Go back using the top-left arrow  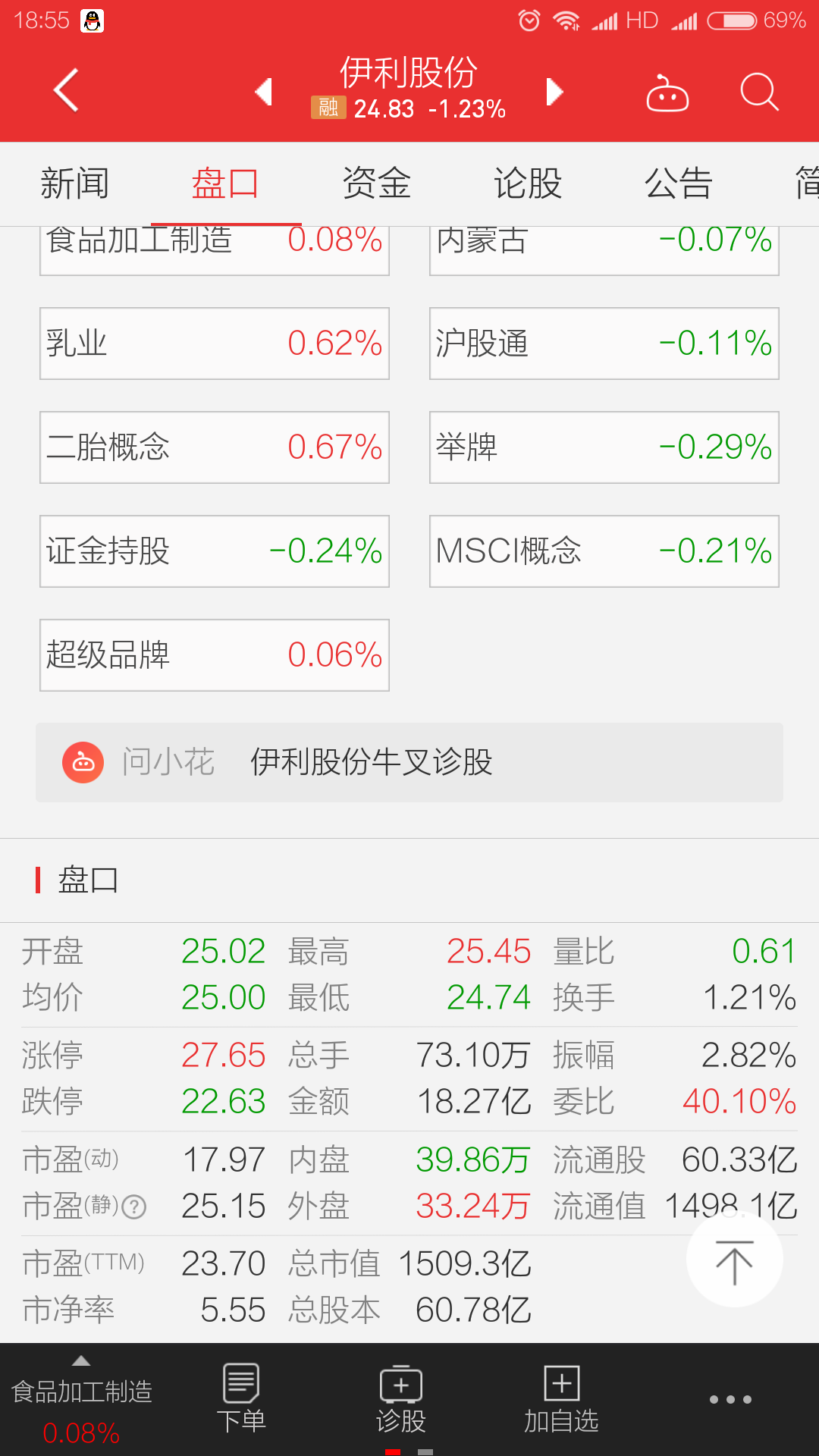tap(67, 90)
